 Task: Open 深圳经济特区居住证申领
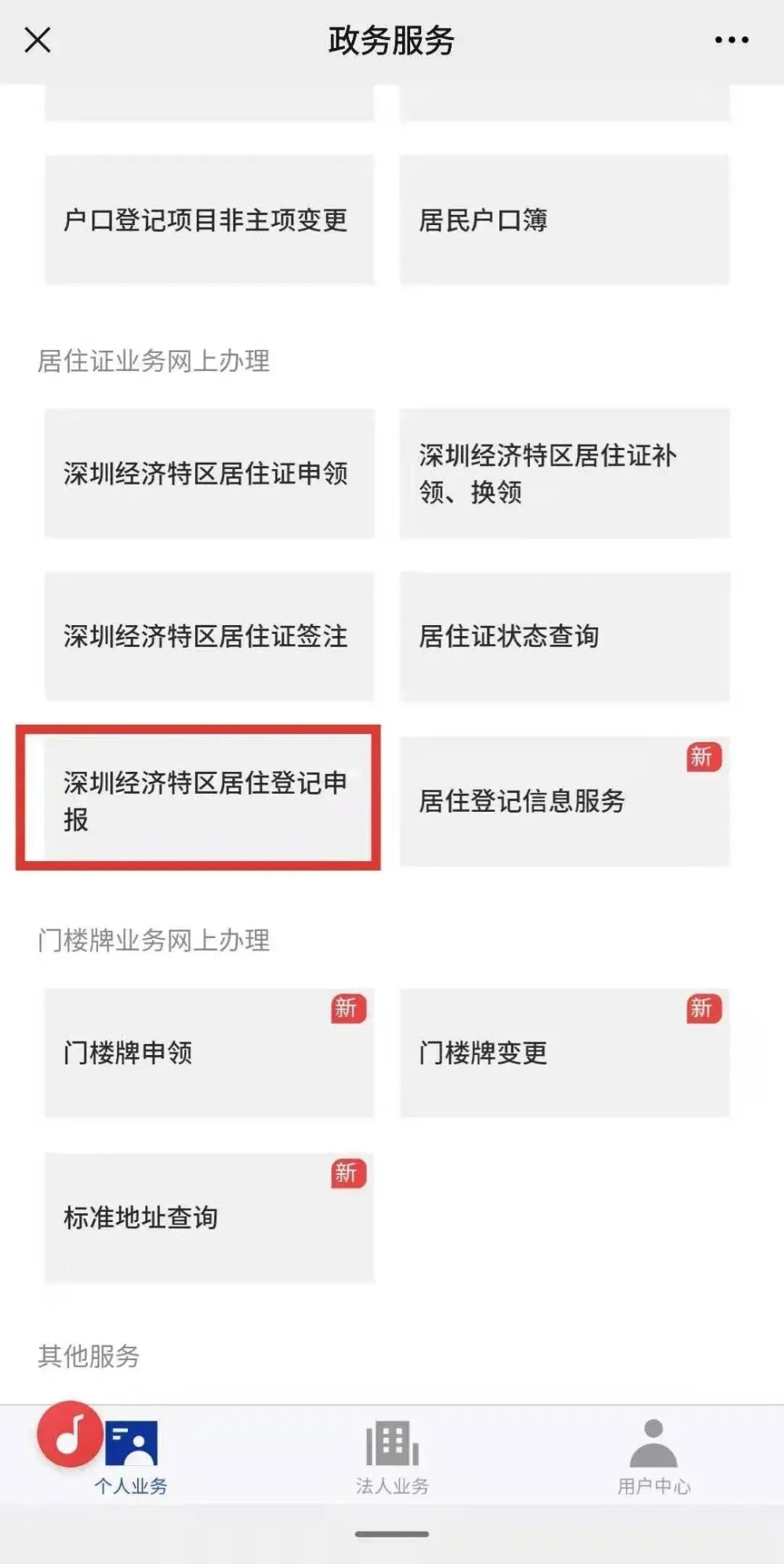209,473
